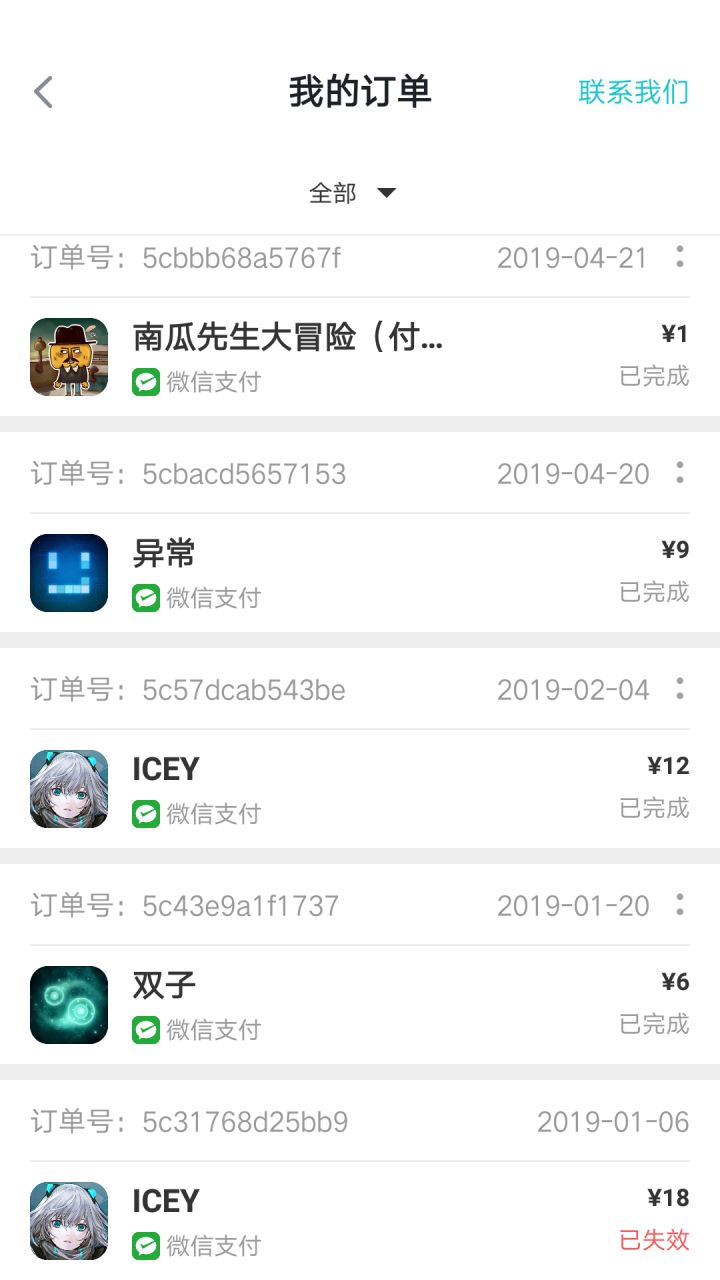This screenshot has width=720, height=1280.
Task: Click order number 5c31768d25bb9
Action: pos(251,1122)
